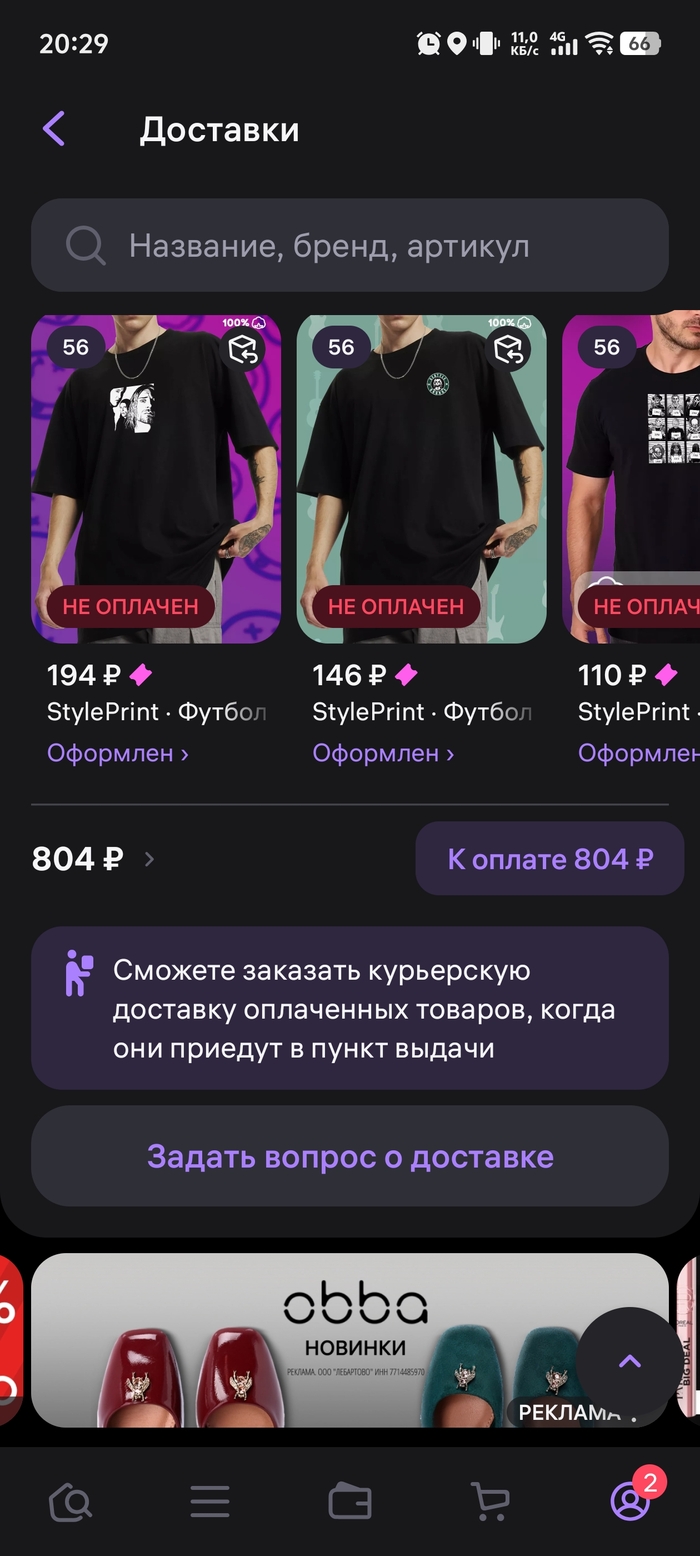Open the StylePrint t-shirt card priced 146 ₽
This screenshot has height=1556, width=700.
pos(421,480)
